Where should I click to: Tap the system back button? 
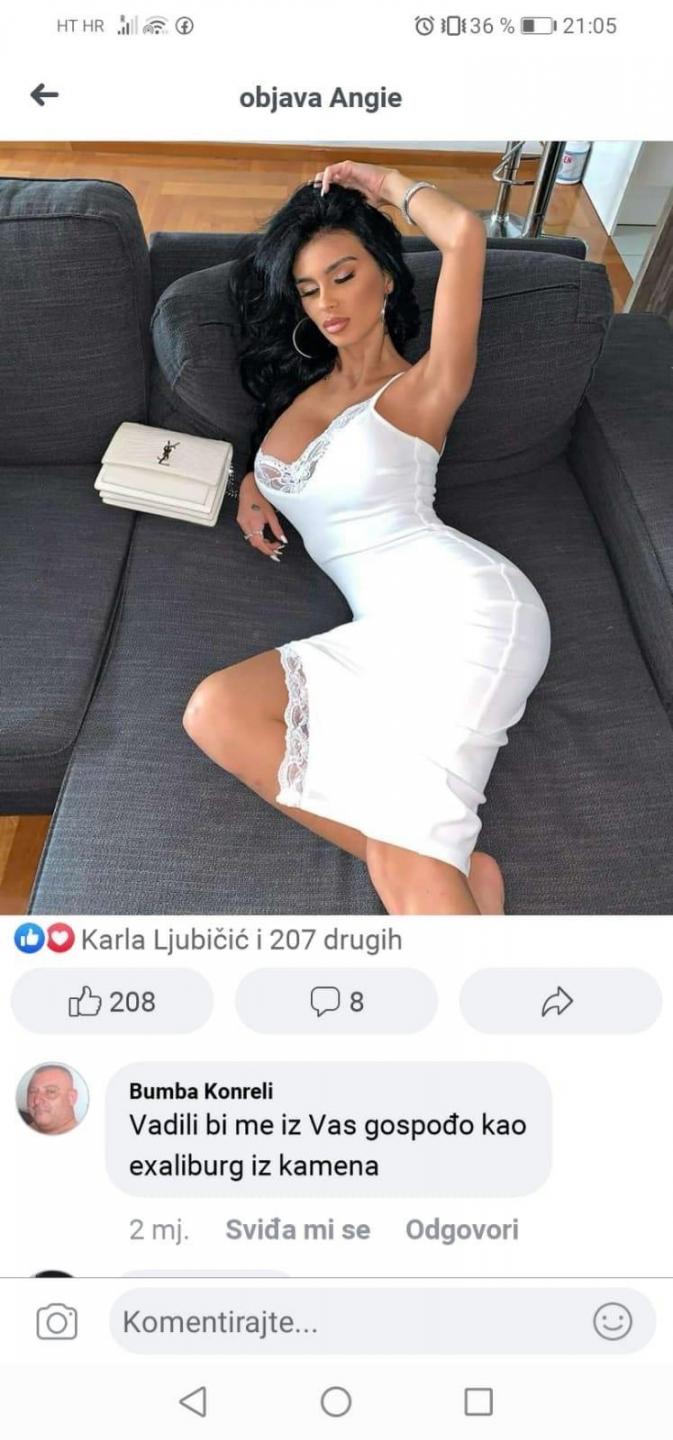point(193,1401)
